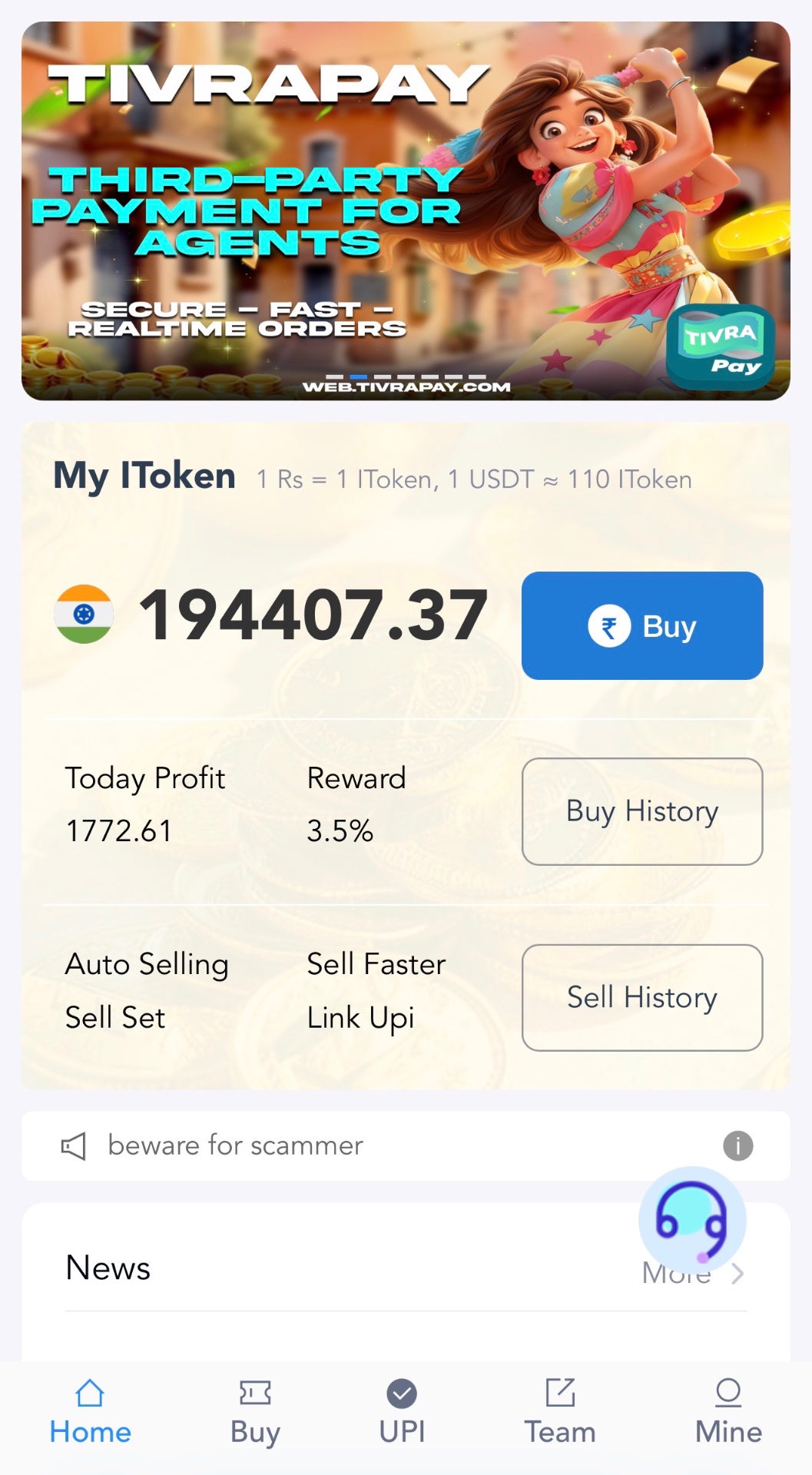
Task: Select the Home tab
Action: (x=90, y=1412)
